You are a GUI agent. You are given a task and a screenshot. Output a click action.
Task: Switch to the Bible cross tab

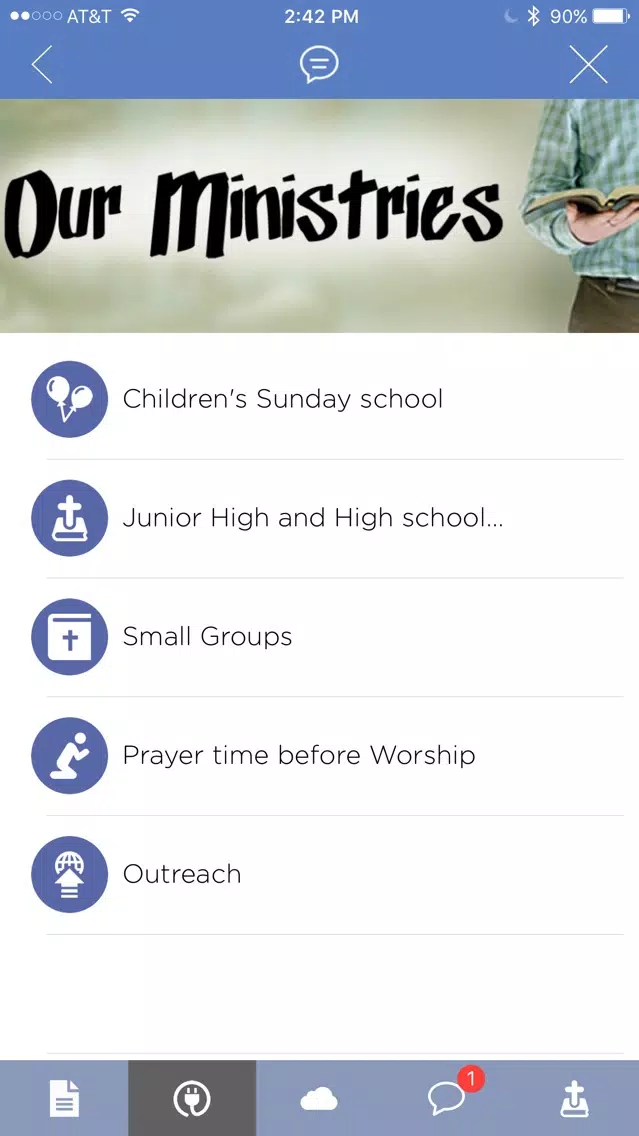[575, 1098]
